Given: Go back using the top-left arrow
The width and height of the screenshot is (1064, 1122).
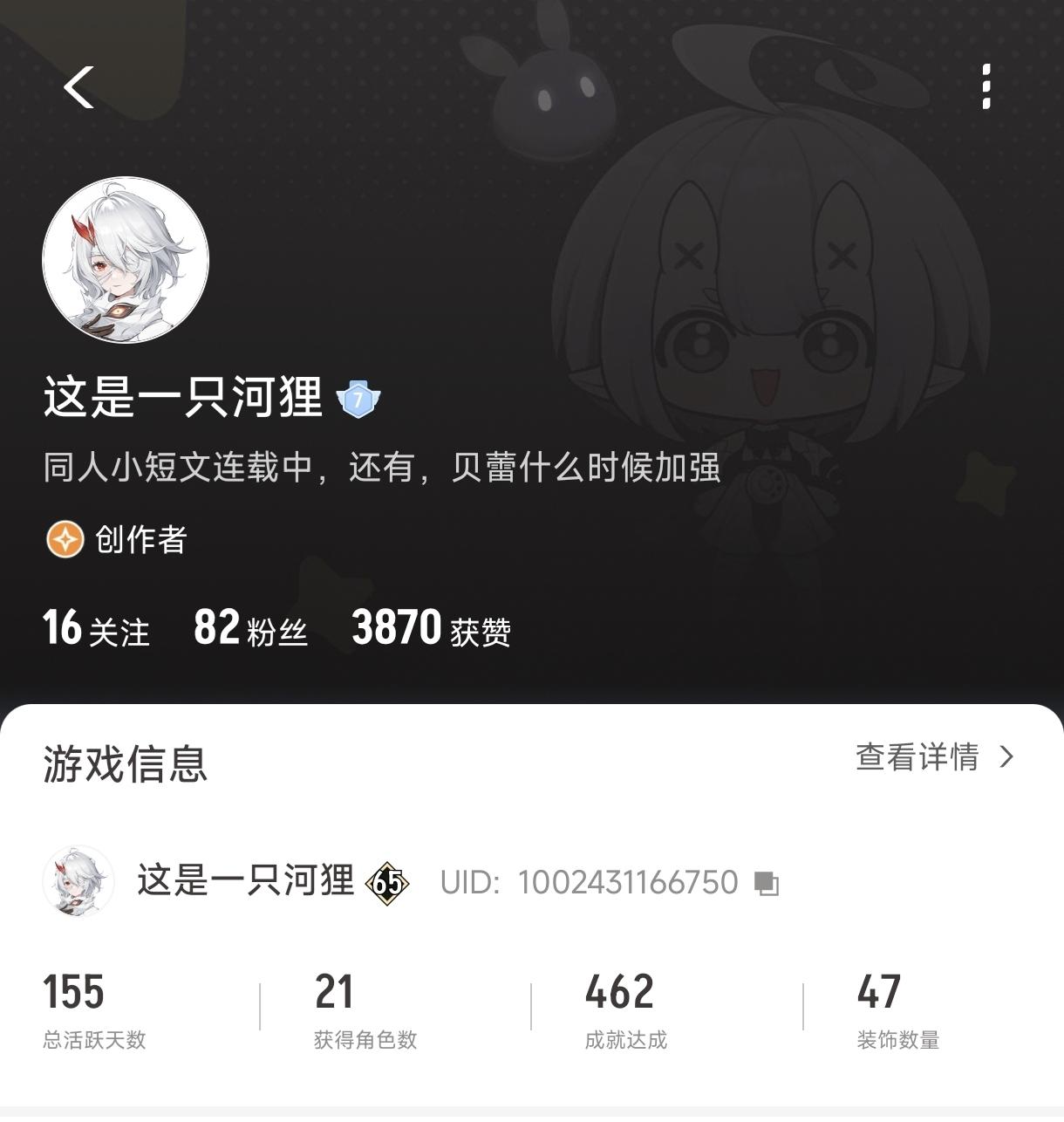Looking at the screenshot, I should pos(78,87).
